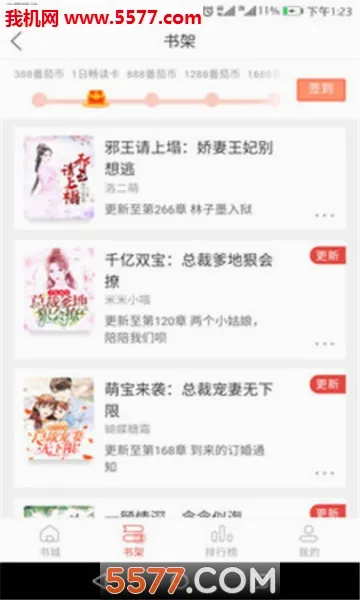Open the book 邪王请上塌：娇妻王妃别想逃
This screenshot has width=360, height=600.
coord(180,178)
